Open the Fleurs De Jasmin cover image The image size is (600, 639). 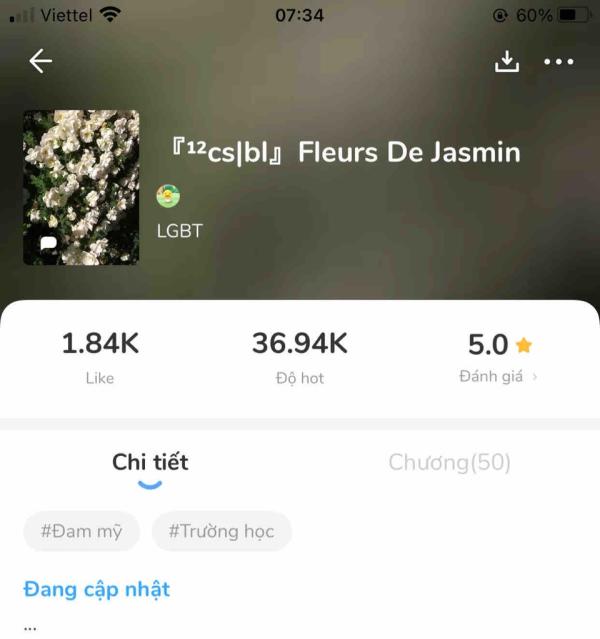81,187
